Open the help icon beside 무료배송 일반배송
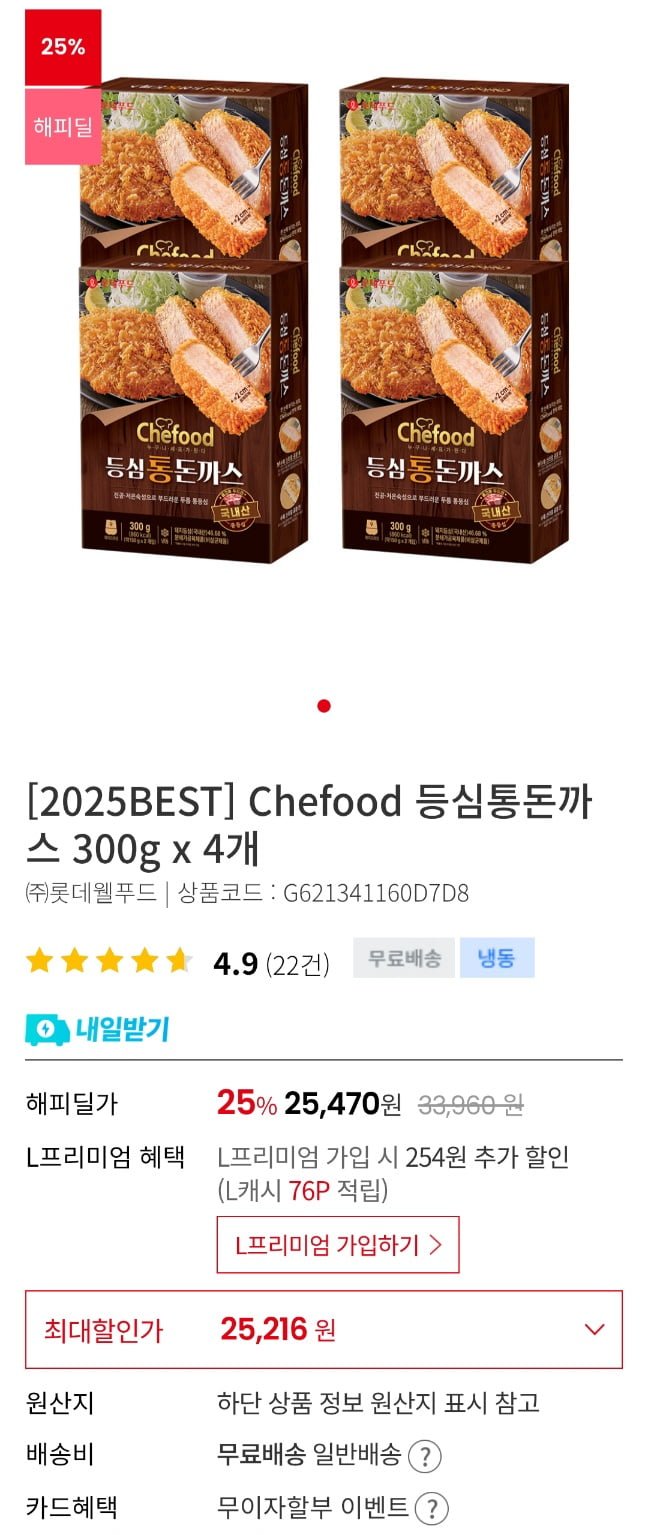Screen dimensions: 648x1535 coord(425,1455)
